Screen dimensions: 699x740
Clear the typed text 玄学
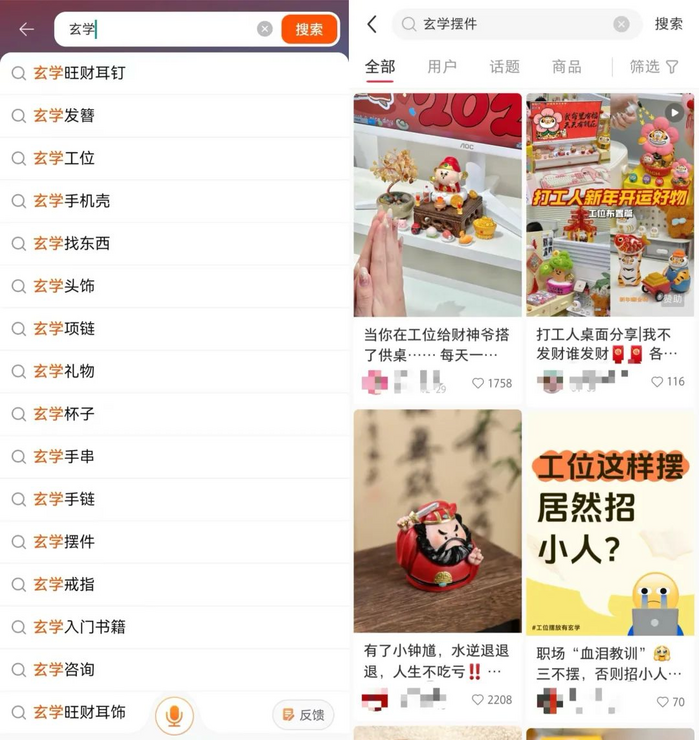click(x=264, y=29)
